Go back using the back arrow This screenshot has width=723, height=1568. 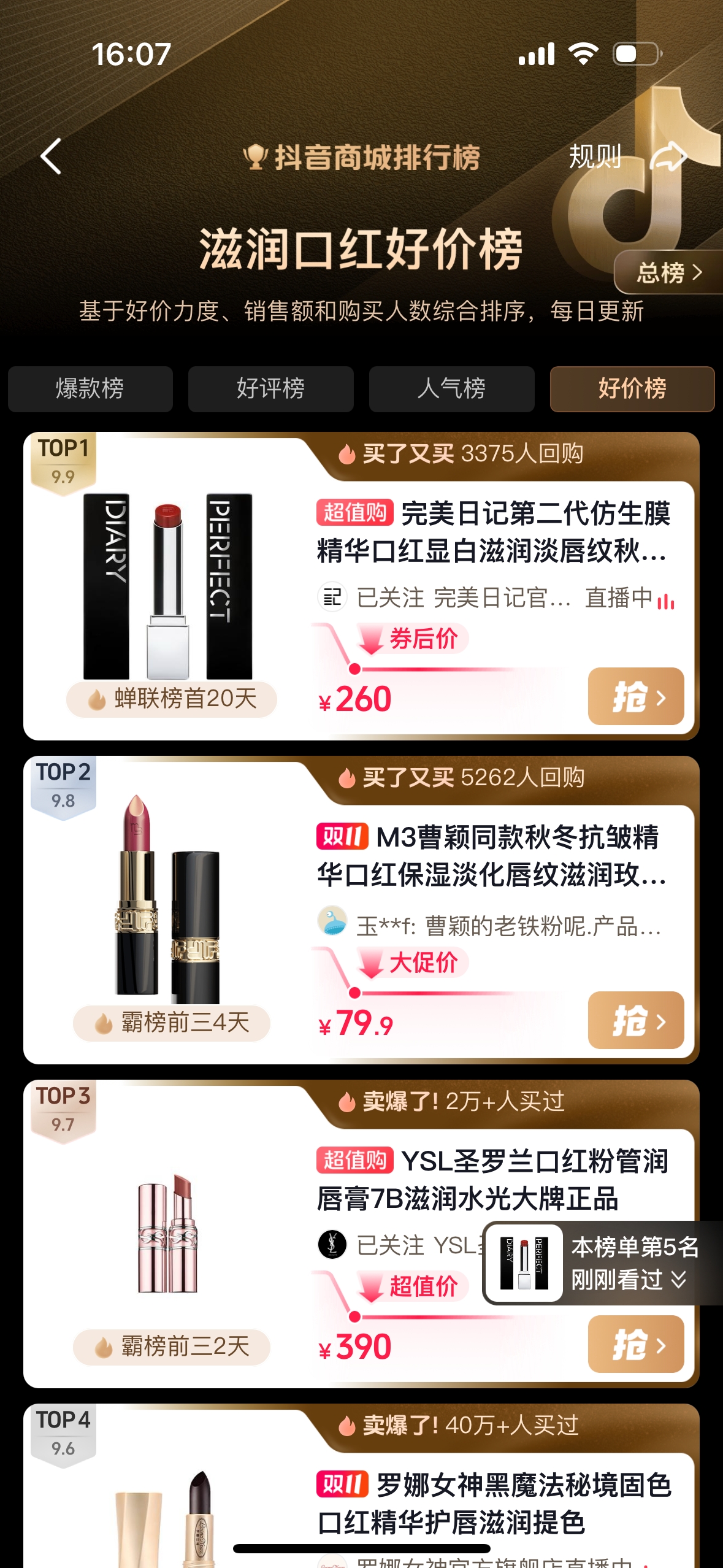pos(51,156)
